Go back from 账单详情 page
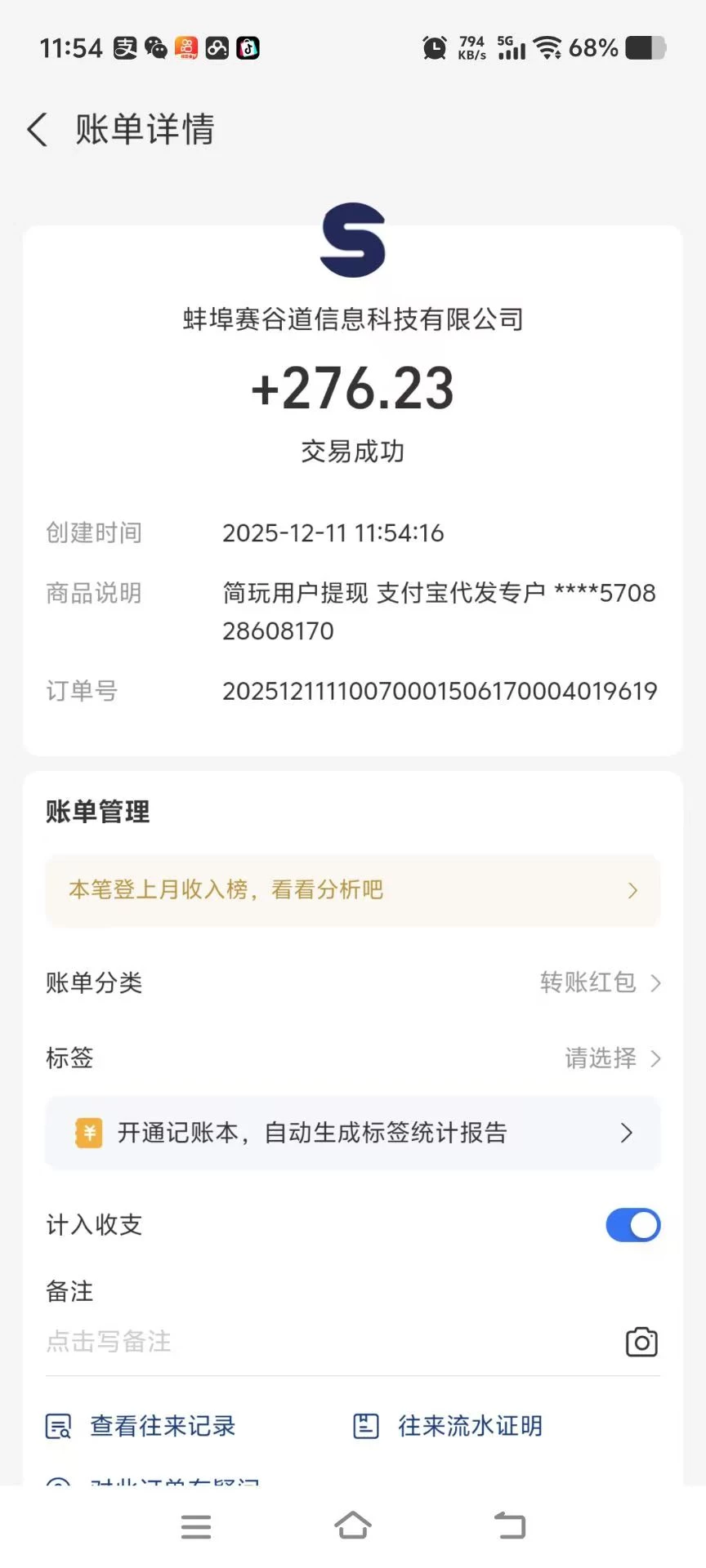706x1568 pixels. pos(38,130)
